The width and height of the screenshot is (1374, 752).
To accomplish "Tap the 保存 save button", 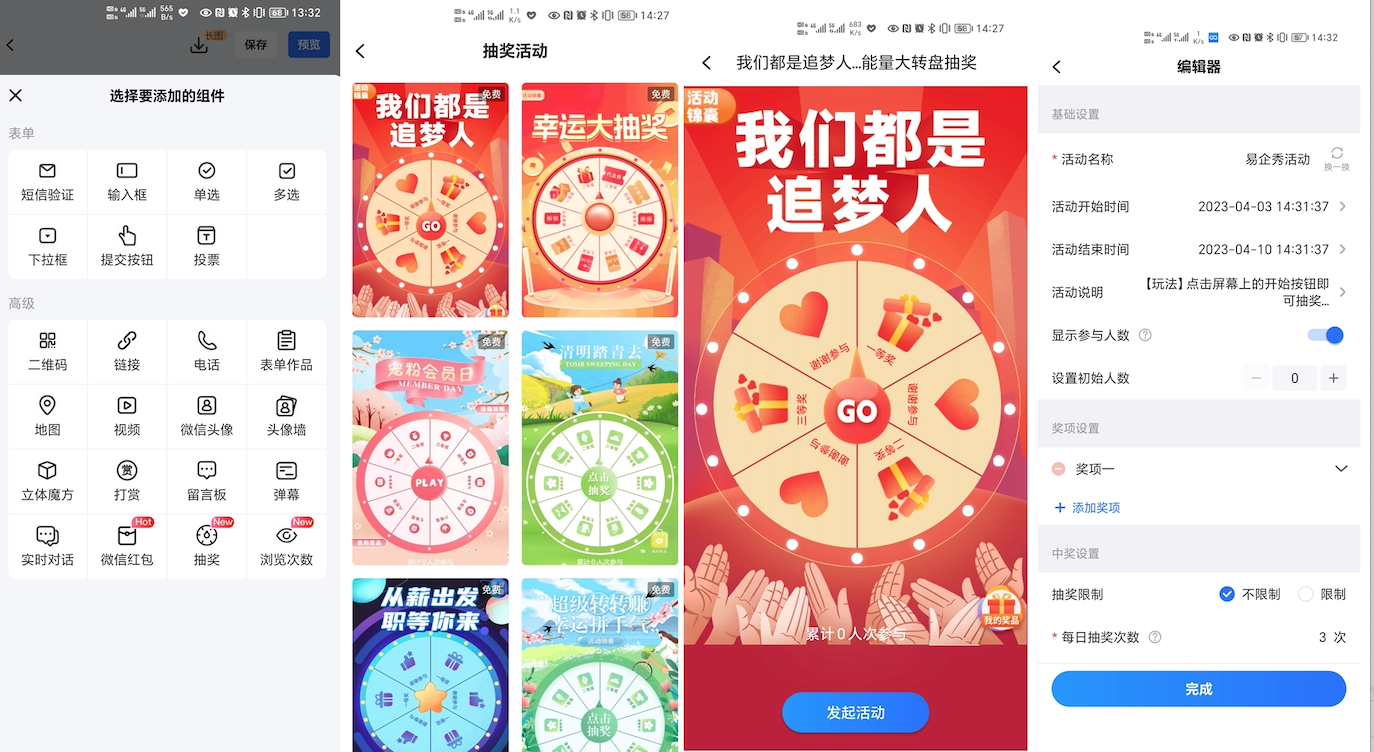I will [256, 44].
